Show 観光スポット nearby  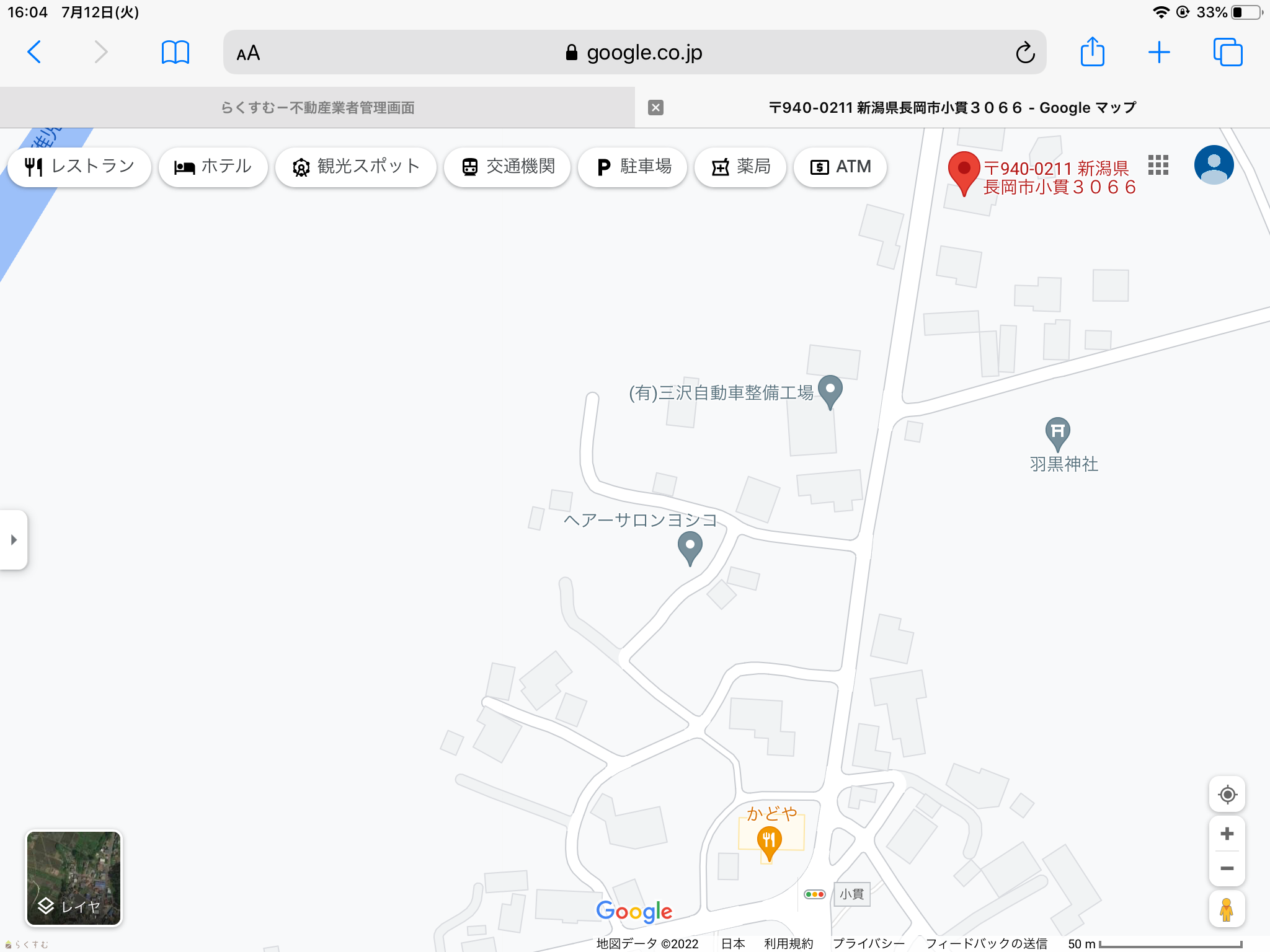(356, 167)
